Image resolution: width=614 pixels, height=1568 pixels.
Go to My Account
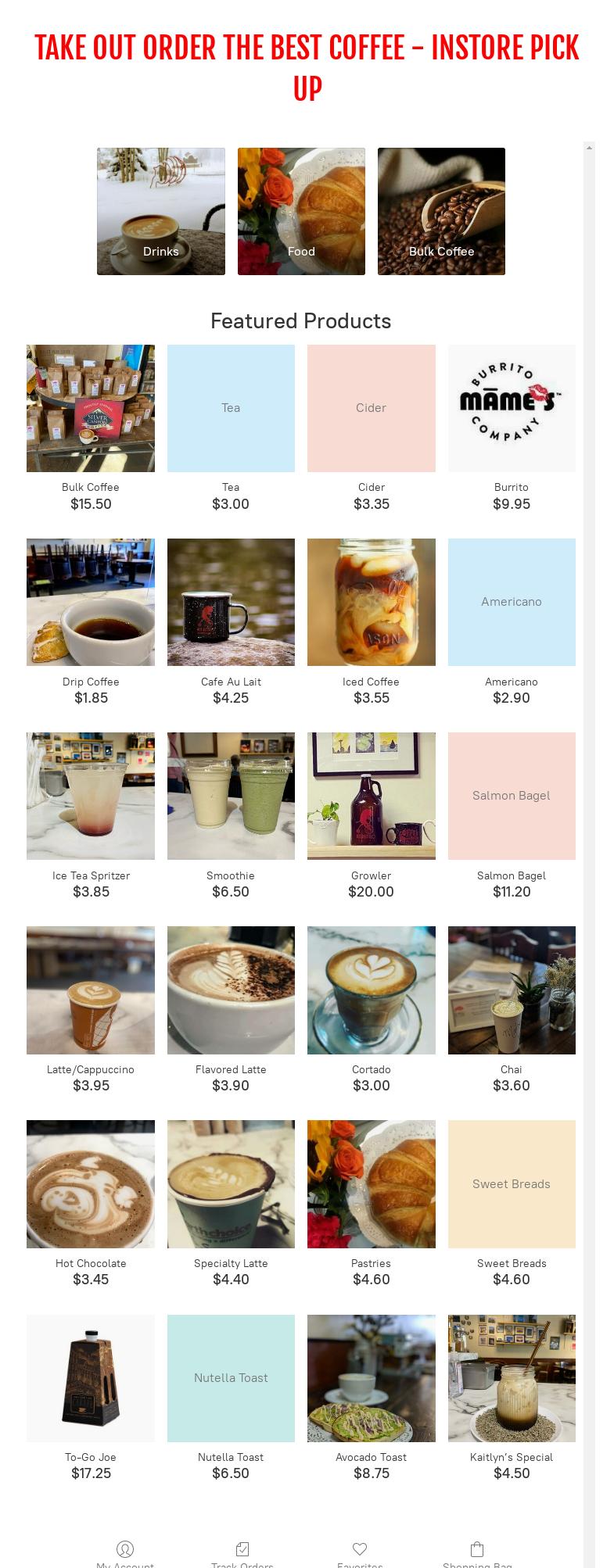coord(125,1552)
